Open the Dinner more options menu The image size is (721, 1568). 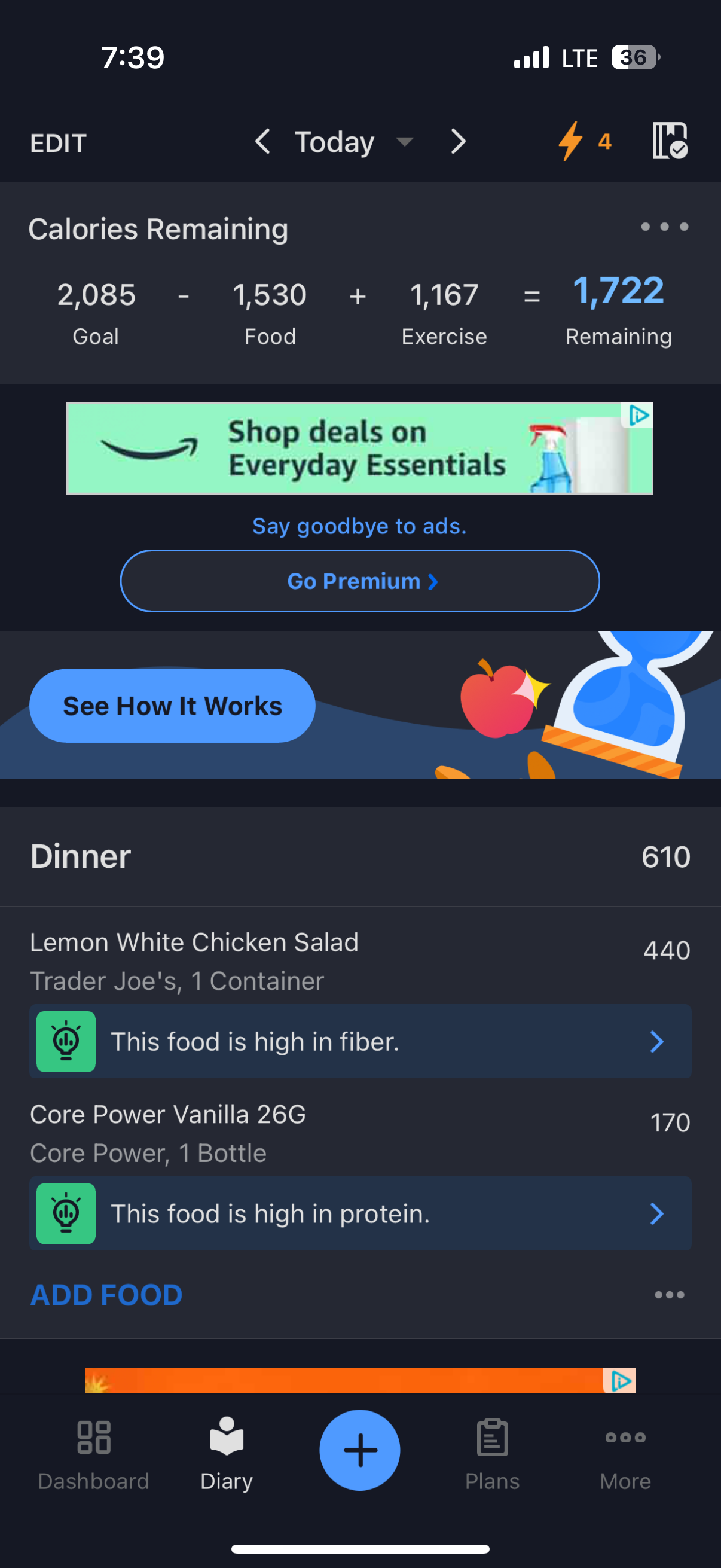coord(669,1295)
